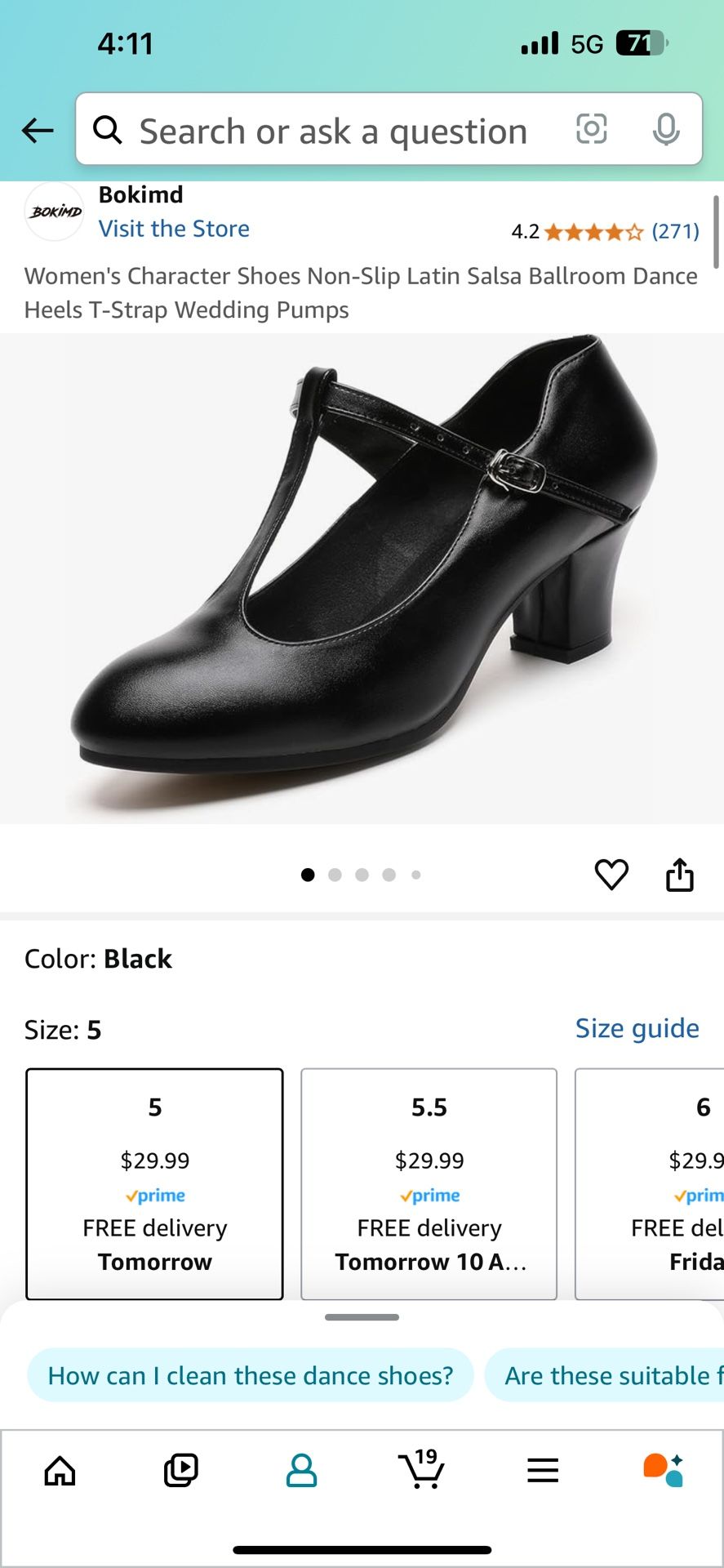Switch to the account profile tab
Screen dimensions: 724x1568
(x=301, y=1471)
